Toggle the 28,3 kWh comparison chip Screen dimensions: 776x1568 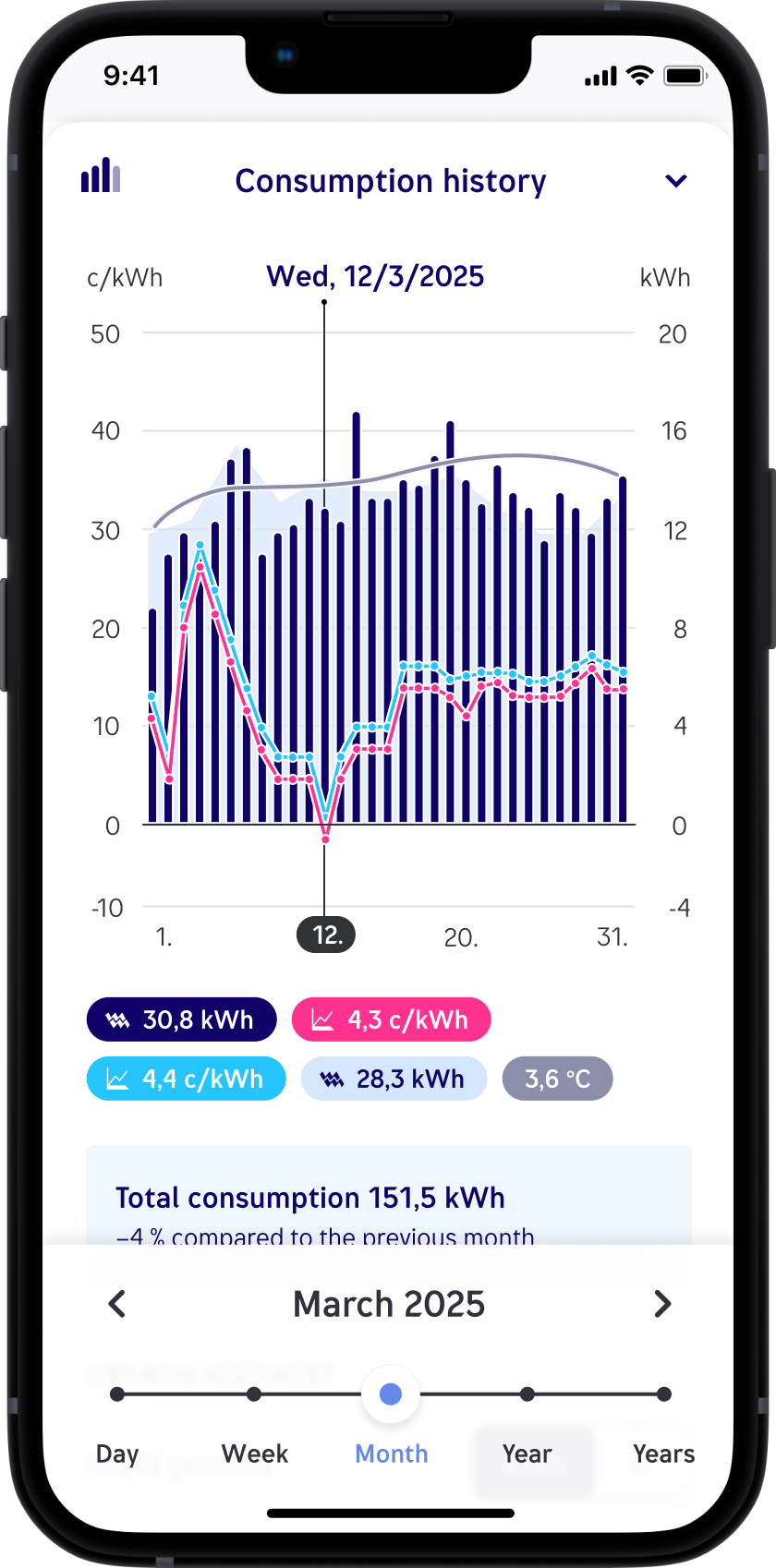pyautogui.click(x=394, y=1079)
